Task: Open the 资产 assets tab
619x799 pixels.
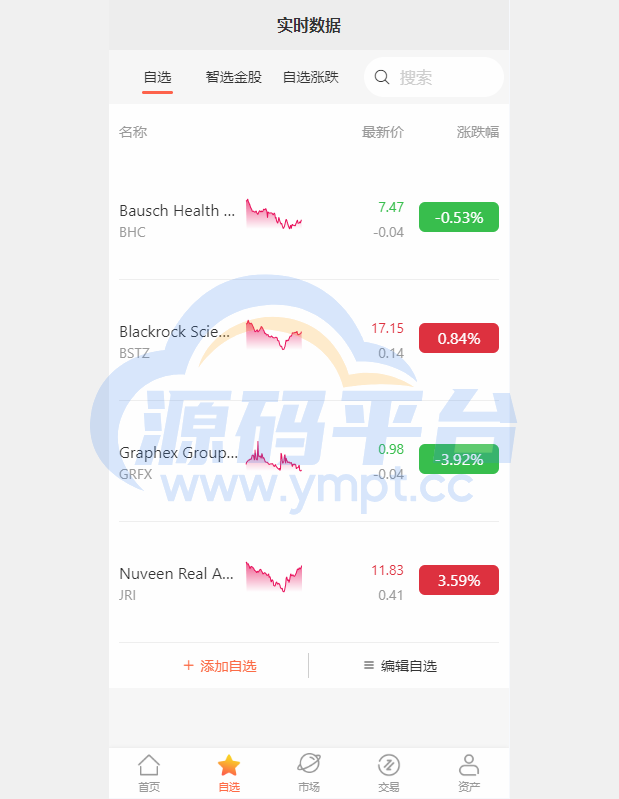Action: click(469, 773)
